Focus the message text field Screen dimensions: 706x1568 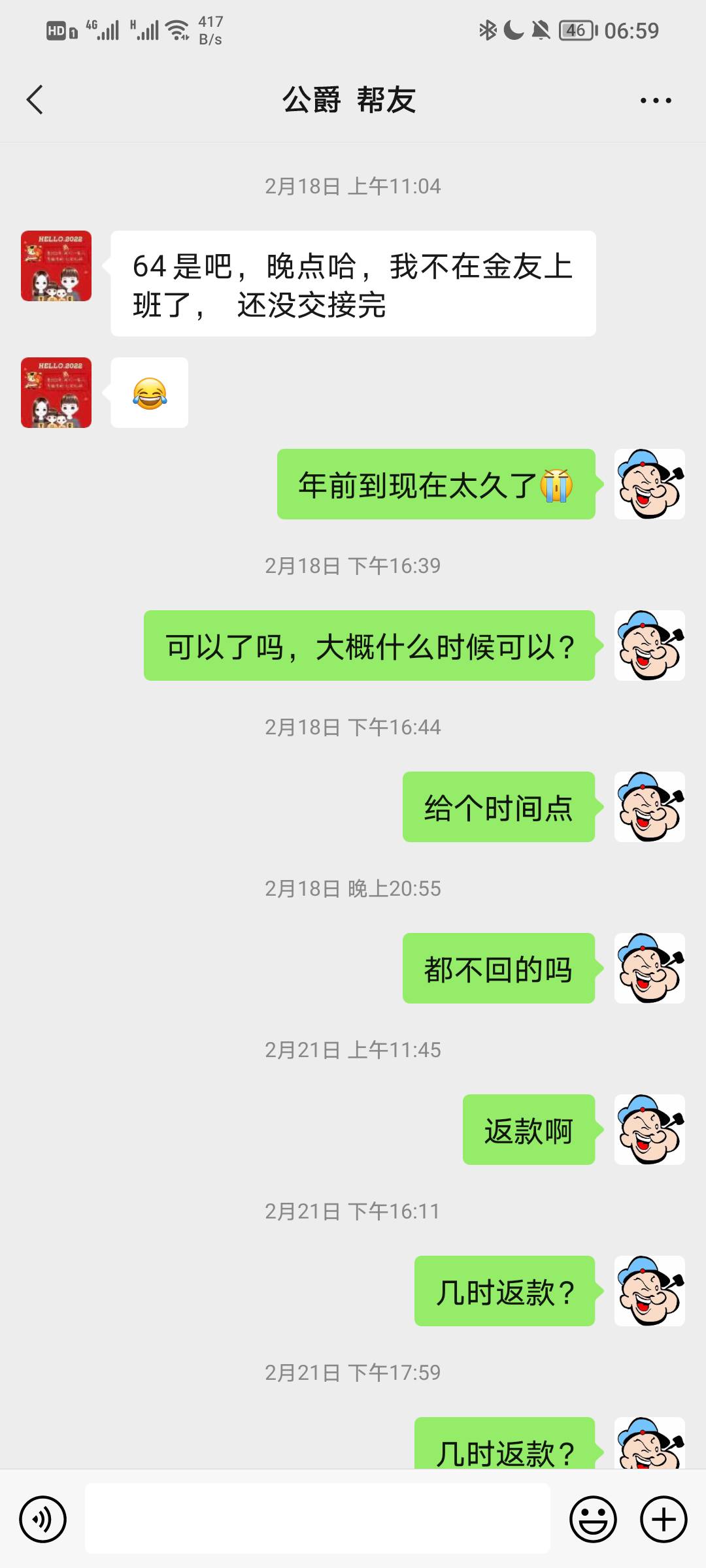318,1518
